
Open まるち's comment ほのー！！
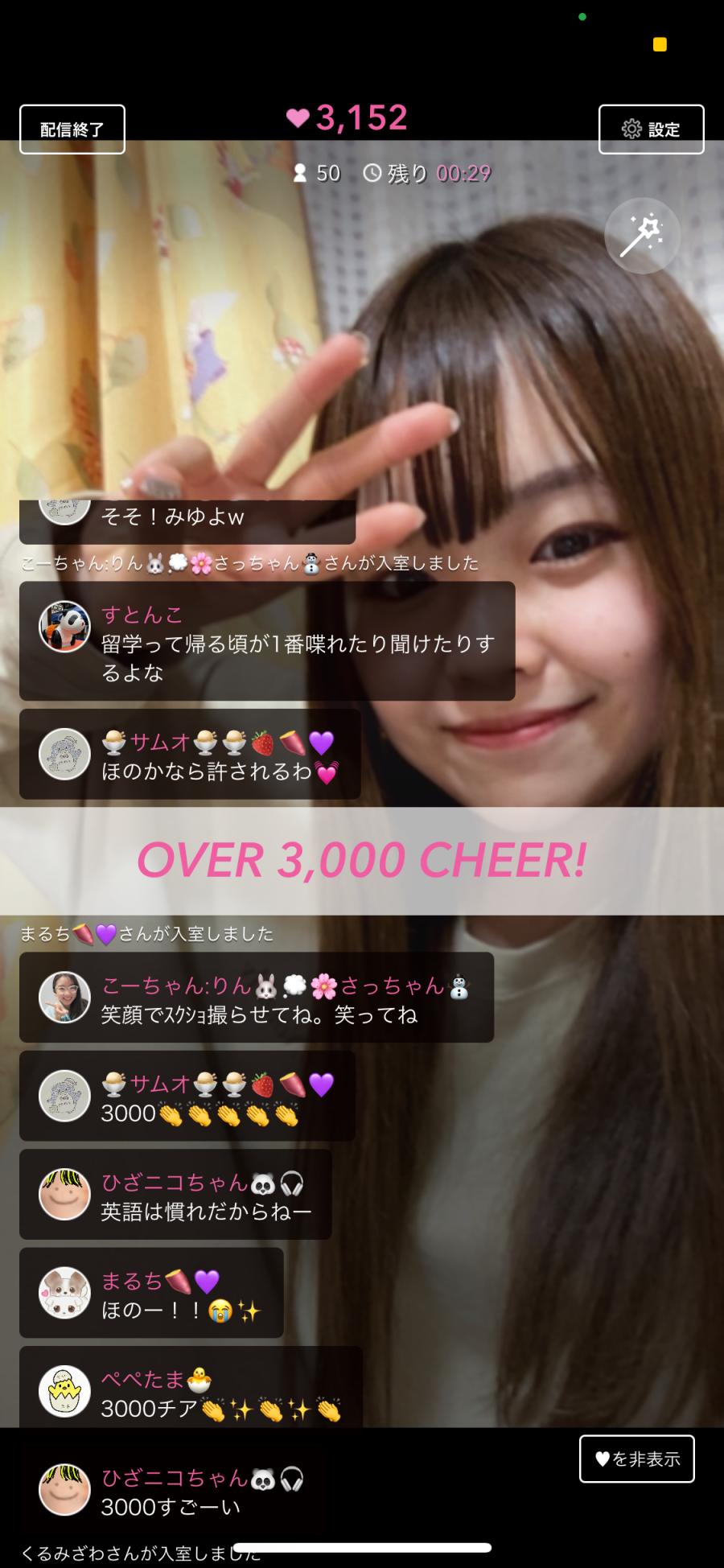tap(151, 1294)
